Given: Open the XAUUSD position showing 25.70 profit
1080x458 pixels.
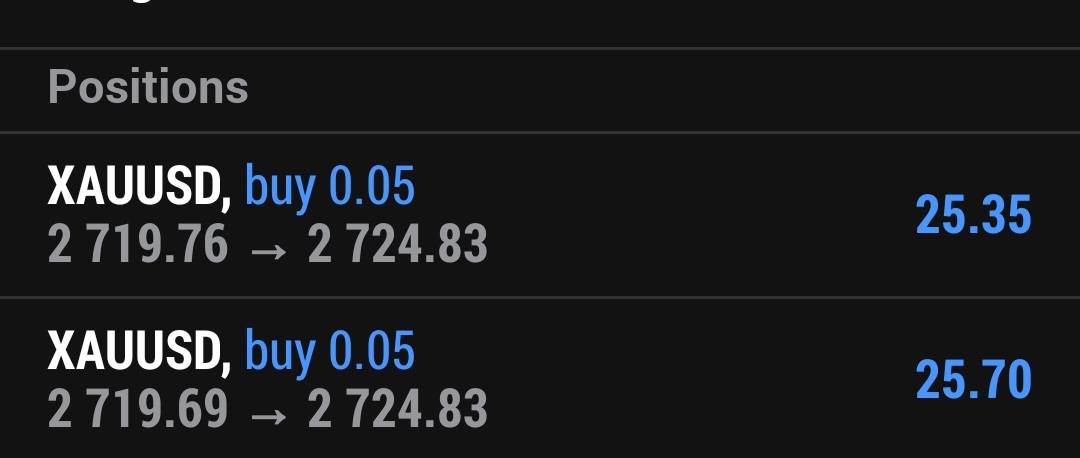Looking at the screenshot, I should coord(540,380).
